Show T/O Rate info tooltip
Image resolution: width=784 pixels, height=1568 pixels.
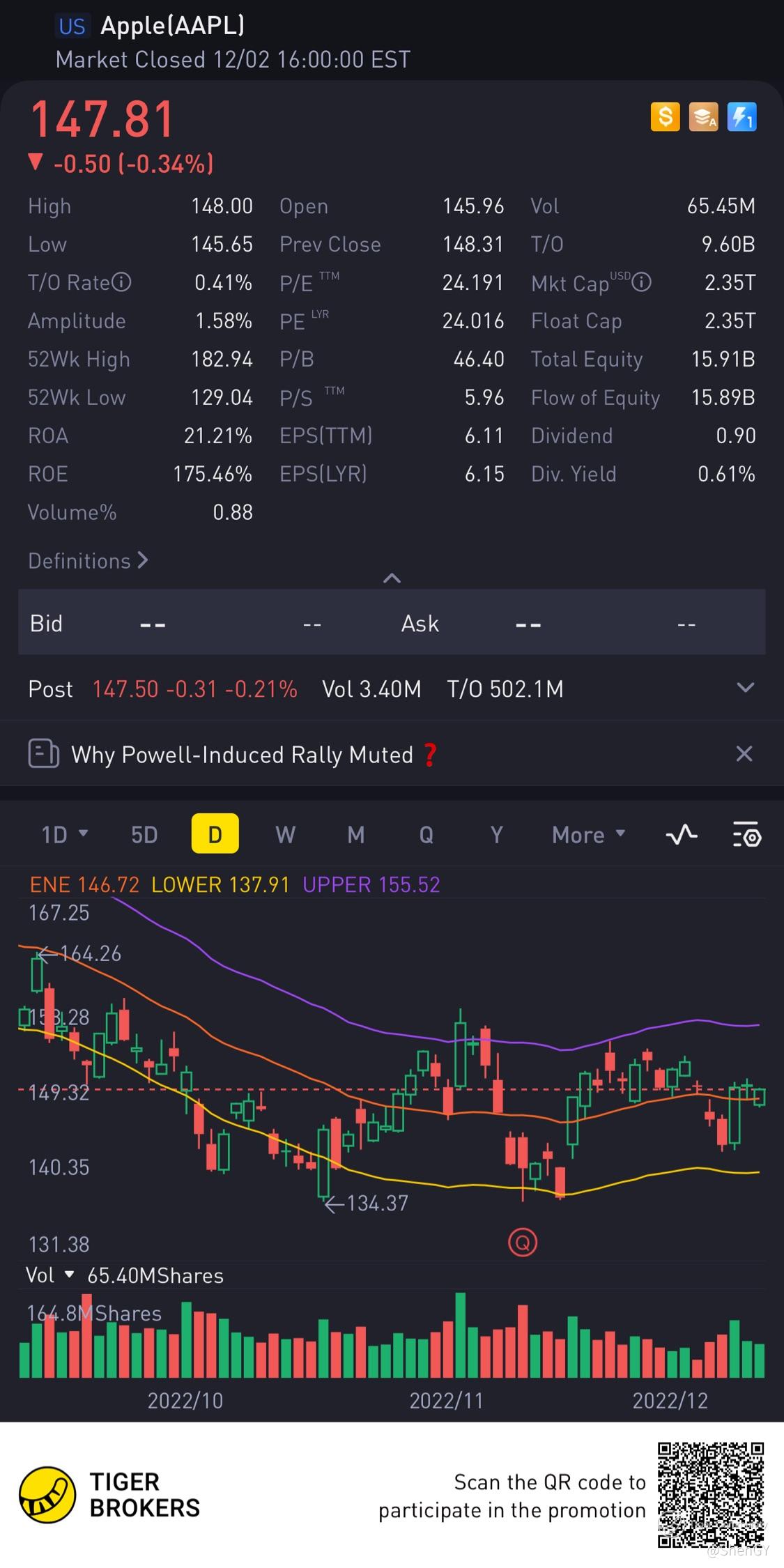tap(121, 282)
